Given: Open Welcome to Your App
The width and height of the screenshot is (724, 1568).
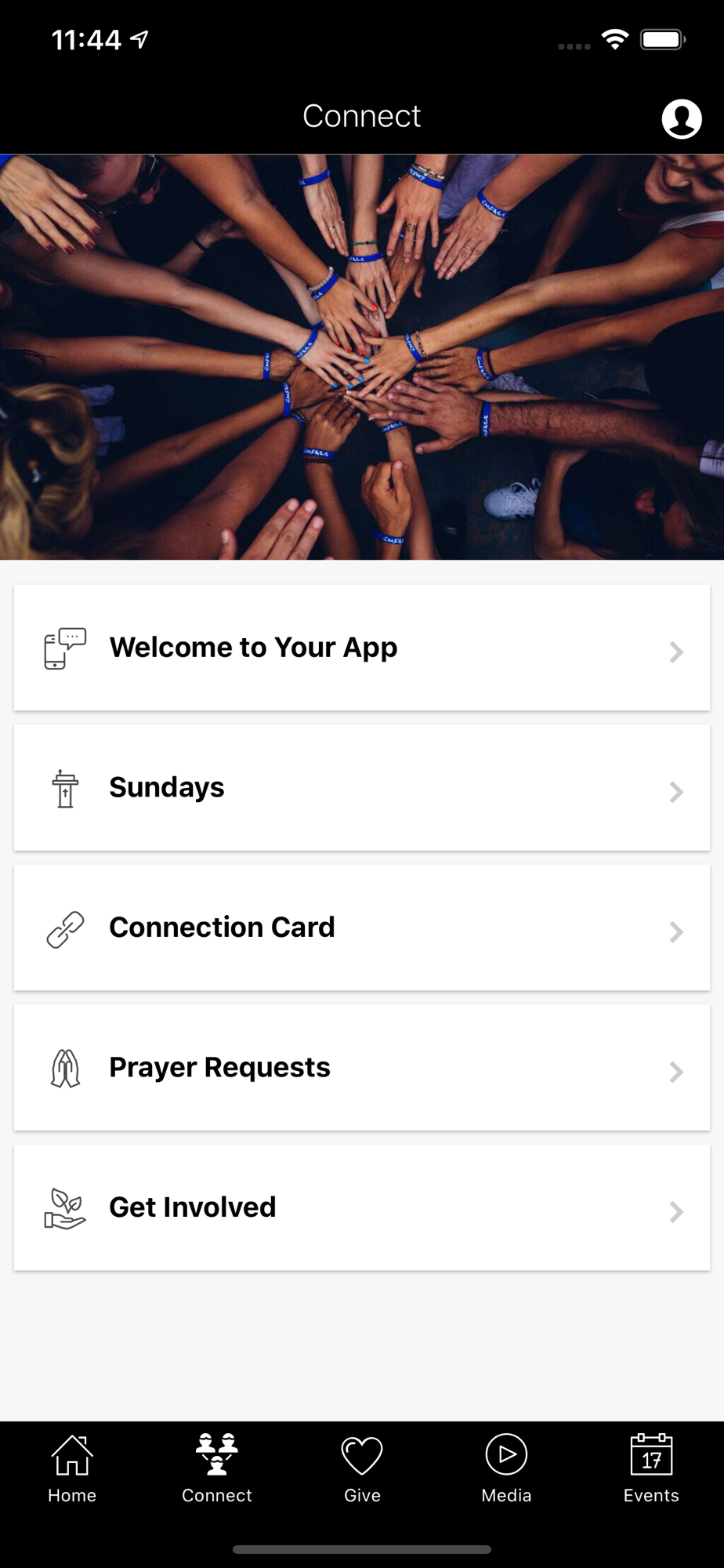Looking at the screenshot, I should pyautogui.click(x=361, y=648).
